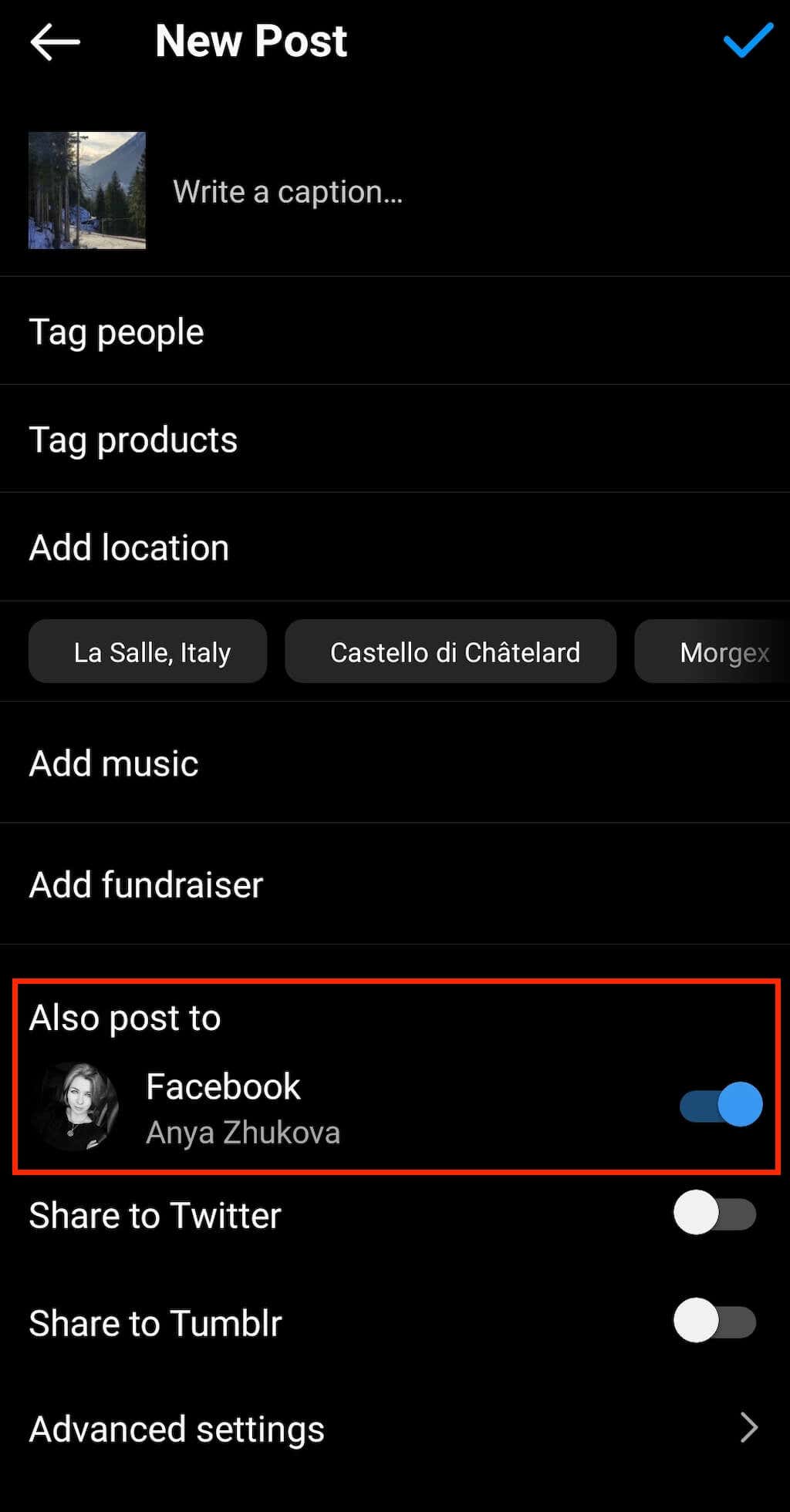This screenshot has height=1512, width=790.
Task: Open Add music
Action: (113, 763)
